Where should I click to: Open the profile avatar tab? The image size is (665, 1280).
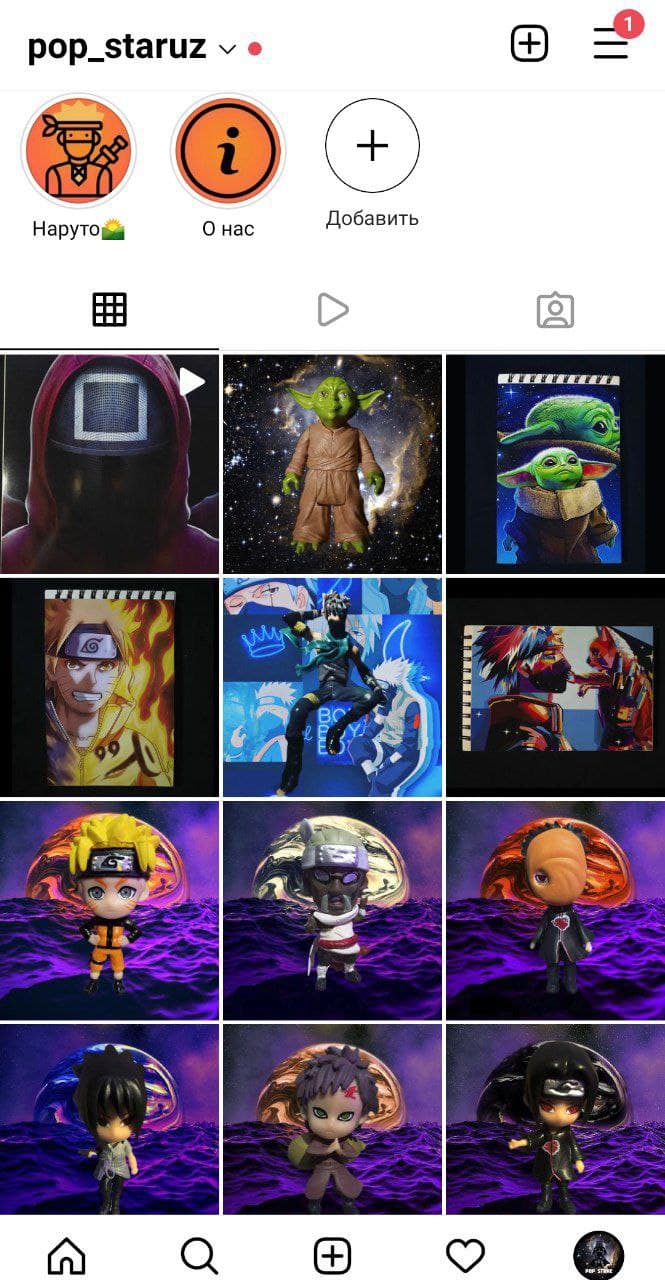598,1255
